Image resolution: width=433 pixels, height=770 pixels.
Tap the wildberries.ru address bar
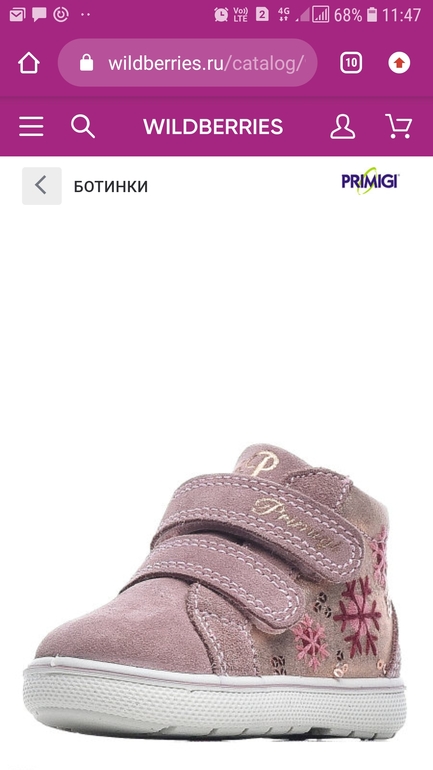point(188,63)
